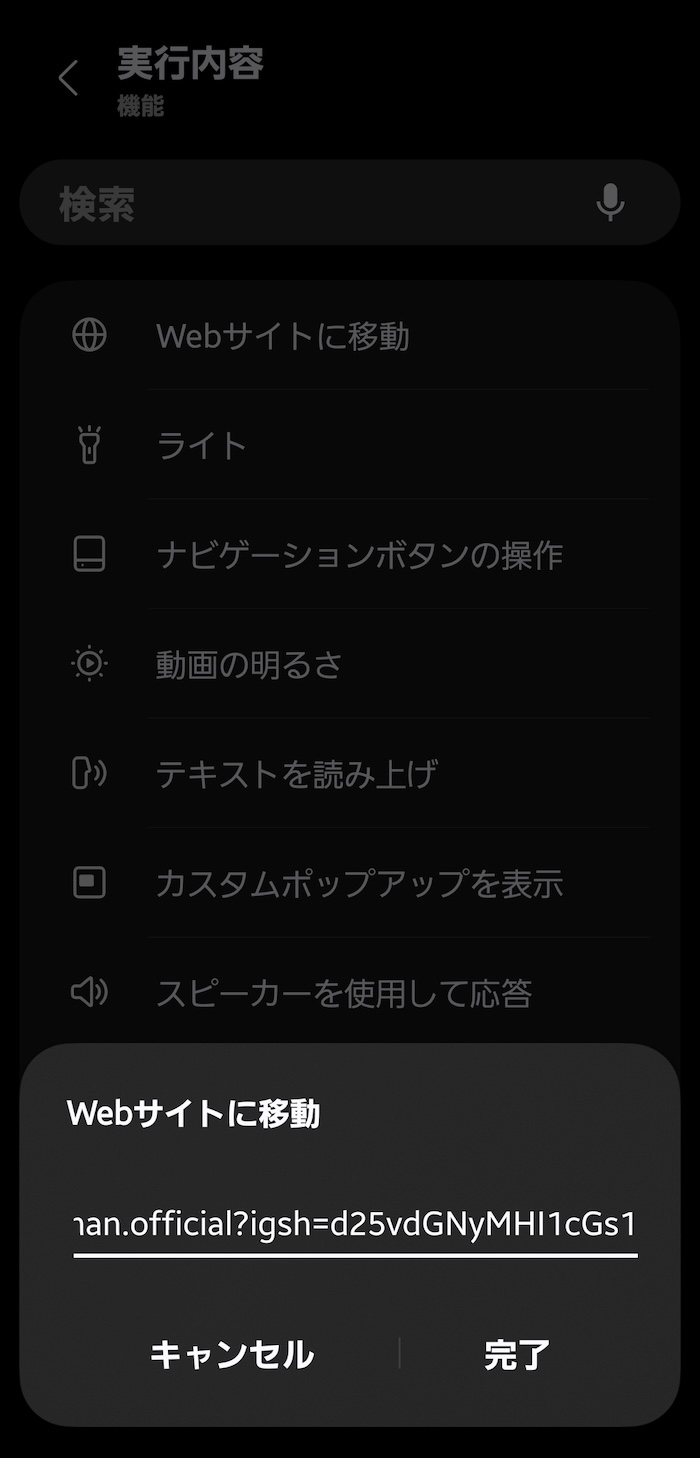Viewport: 700px width, 1458px height.
Task: Confirm the URL with 完了
Action: click(517, 1355)
